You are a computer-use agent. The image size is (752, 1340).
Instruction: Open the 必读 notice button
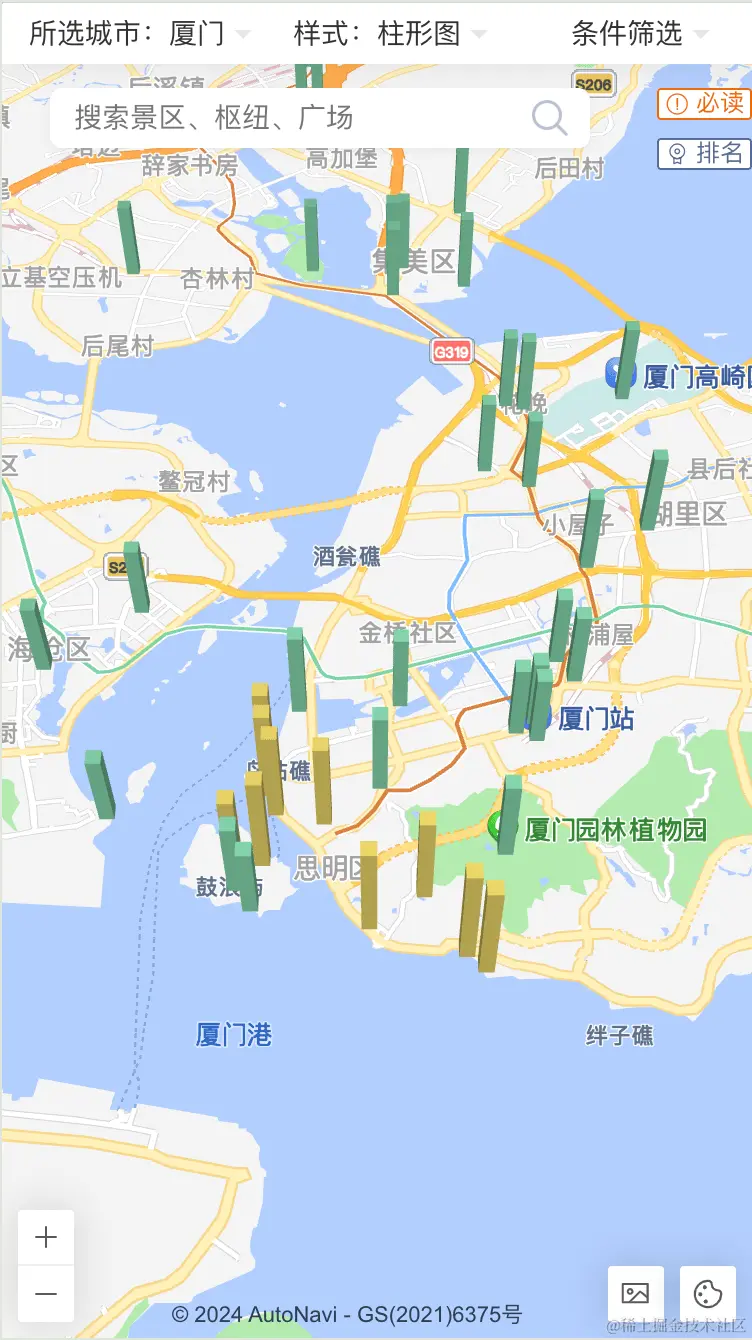[704, 103]
